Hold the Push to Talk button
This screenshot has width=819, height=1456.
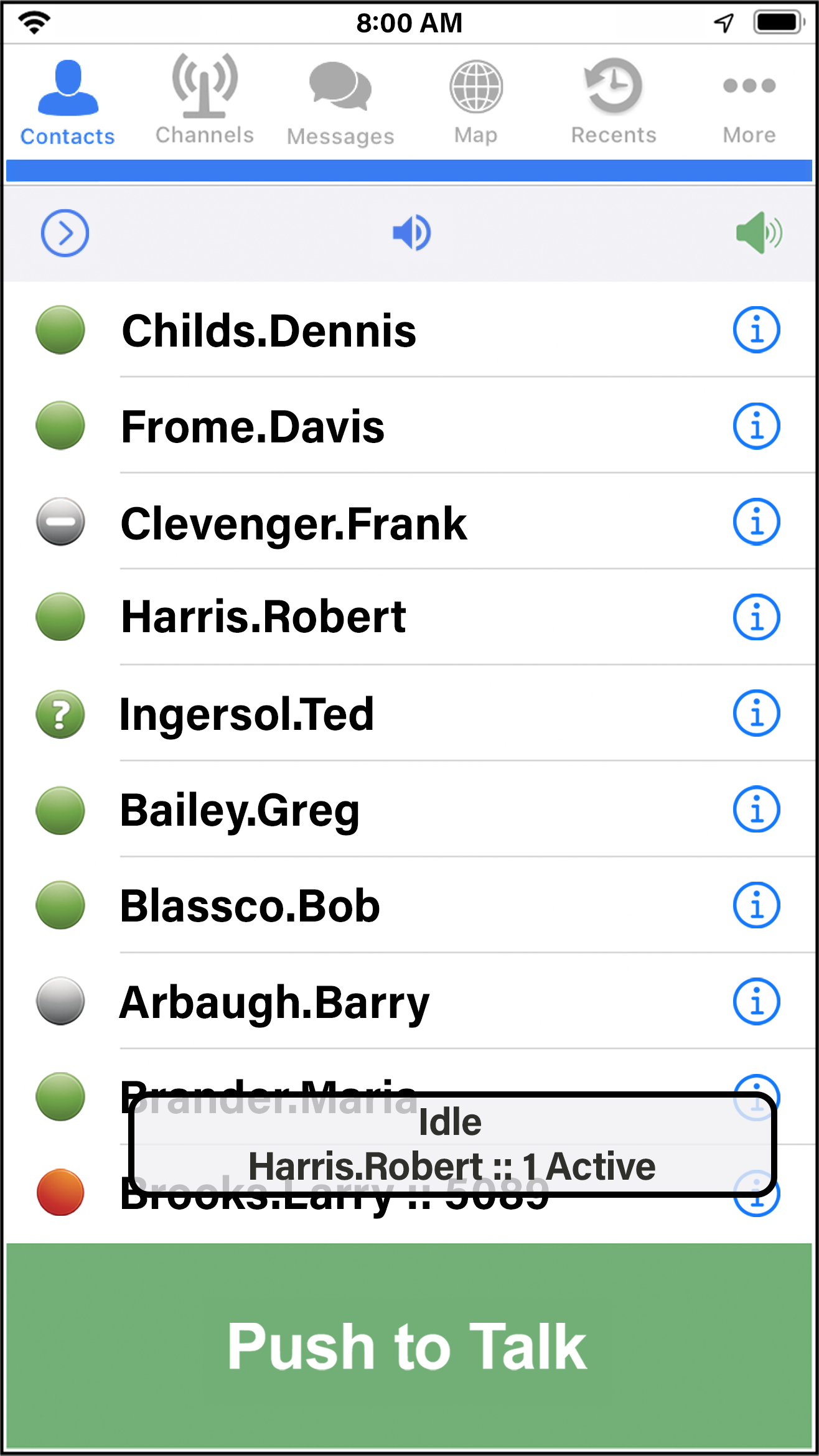pos(409,1346)
